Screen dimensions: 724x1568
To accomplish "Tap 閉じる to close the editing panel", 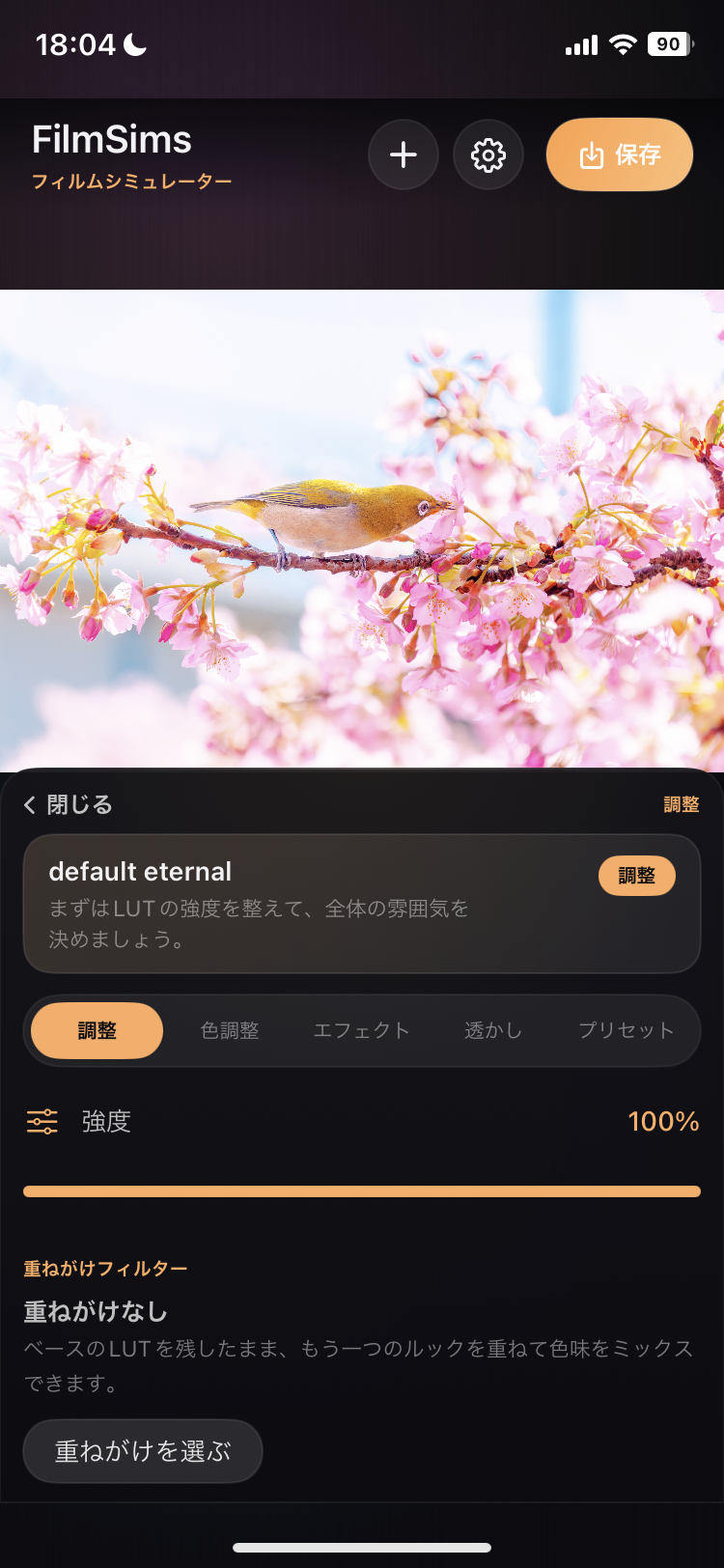I will pyautogui.click(x=75, y=803).
